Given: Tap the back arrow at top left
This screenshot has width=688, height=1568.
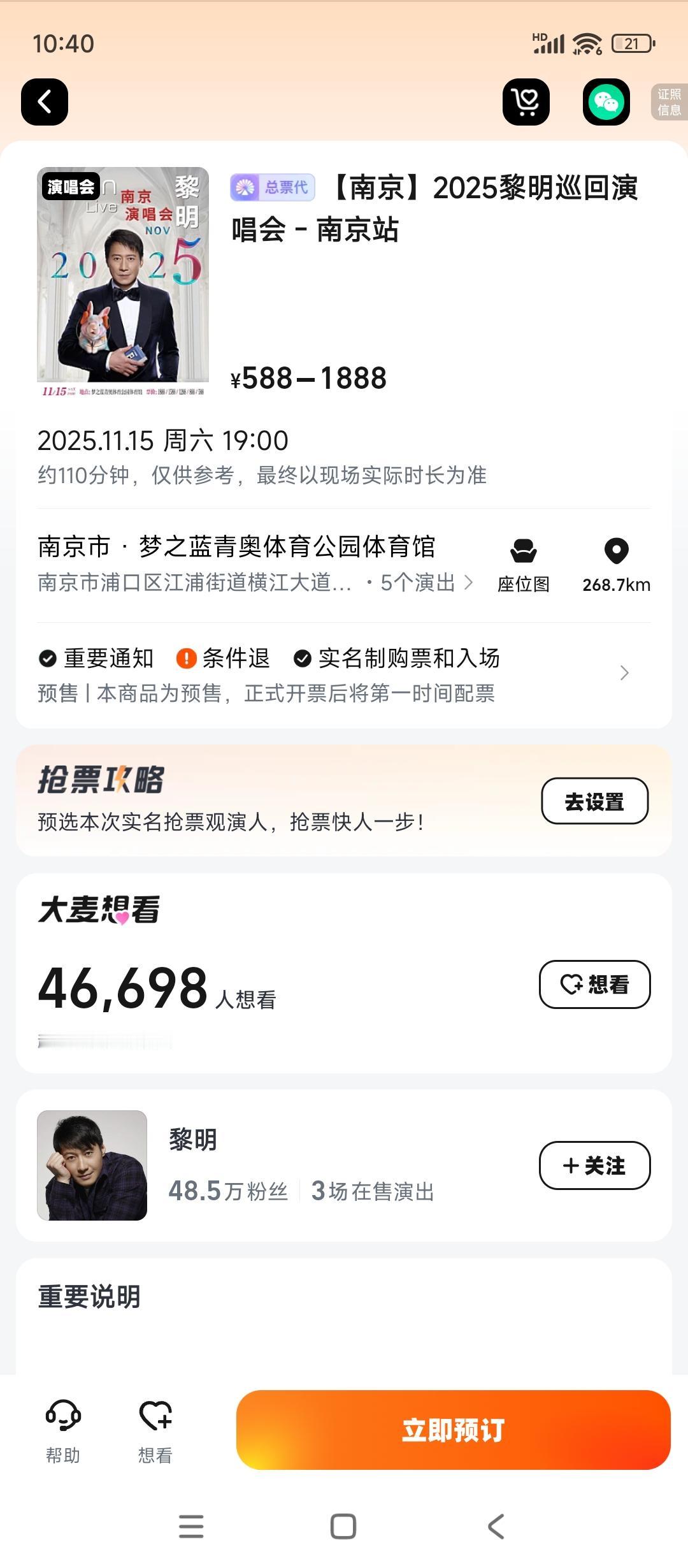Looking at the screenshot, I should click(44, 101).
